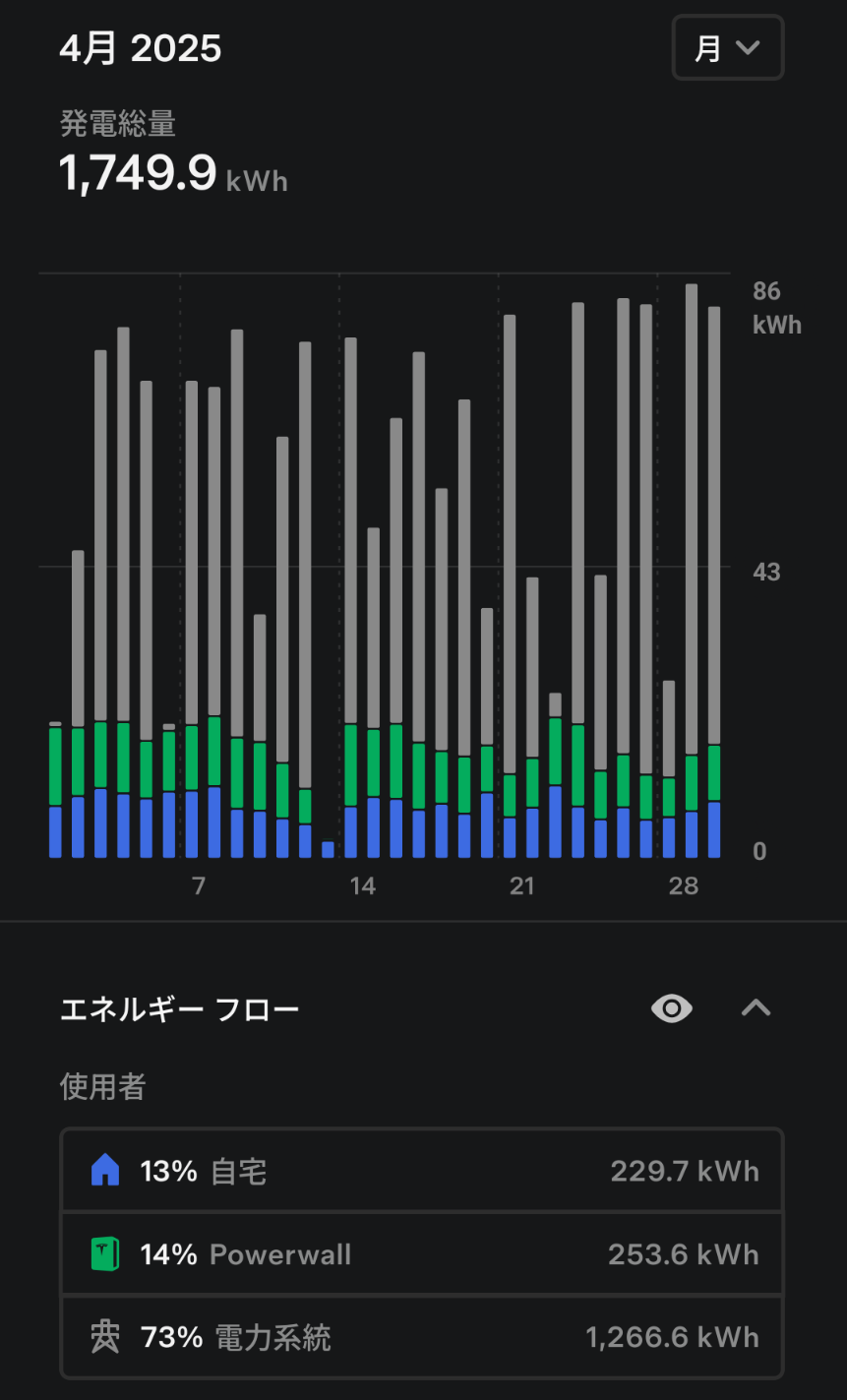Open the 月 period dropdown

point(727,47)
